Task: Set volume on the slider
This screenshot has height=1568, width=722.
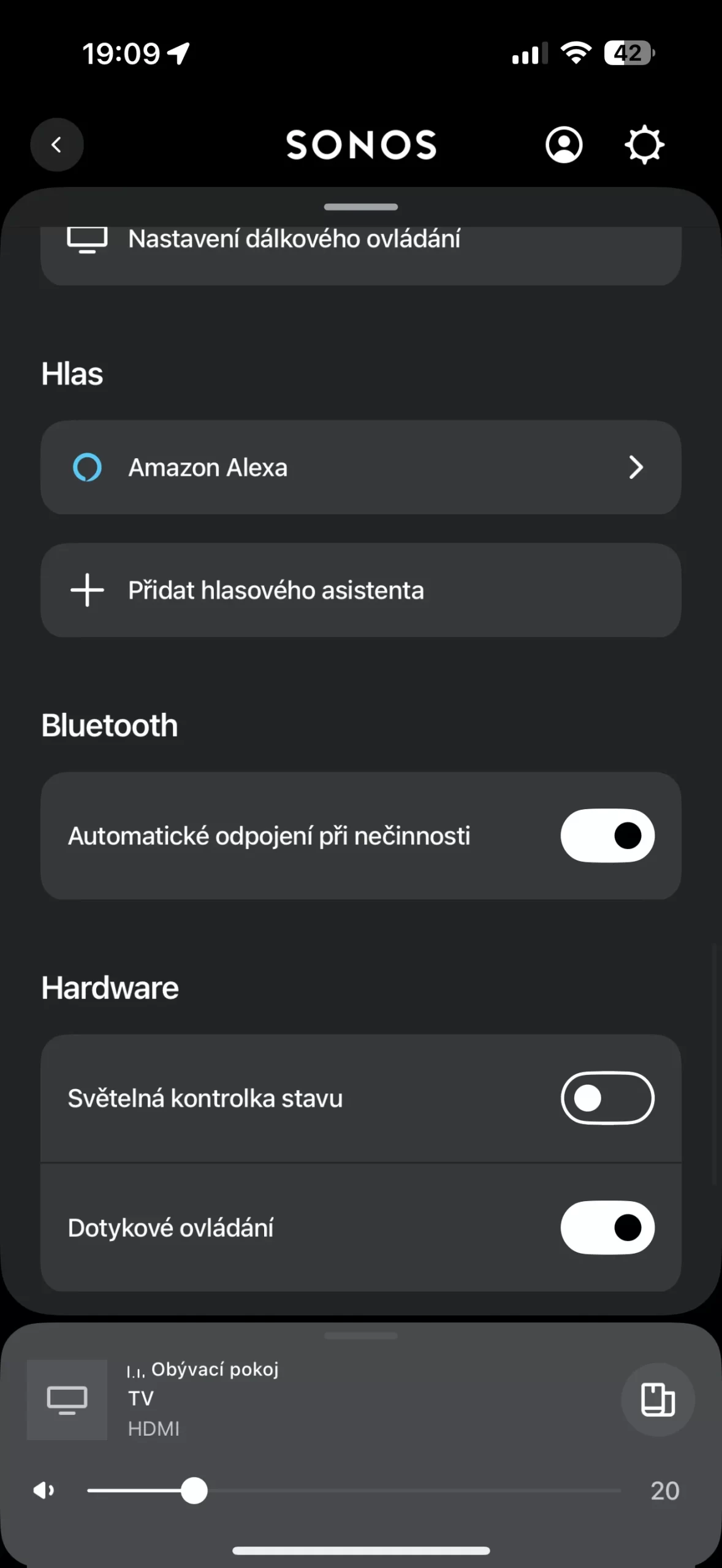Action: click(354, 1490)
